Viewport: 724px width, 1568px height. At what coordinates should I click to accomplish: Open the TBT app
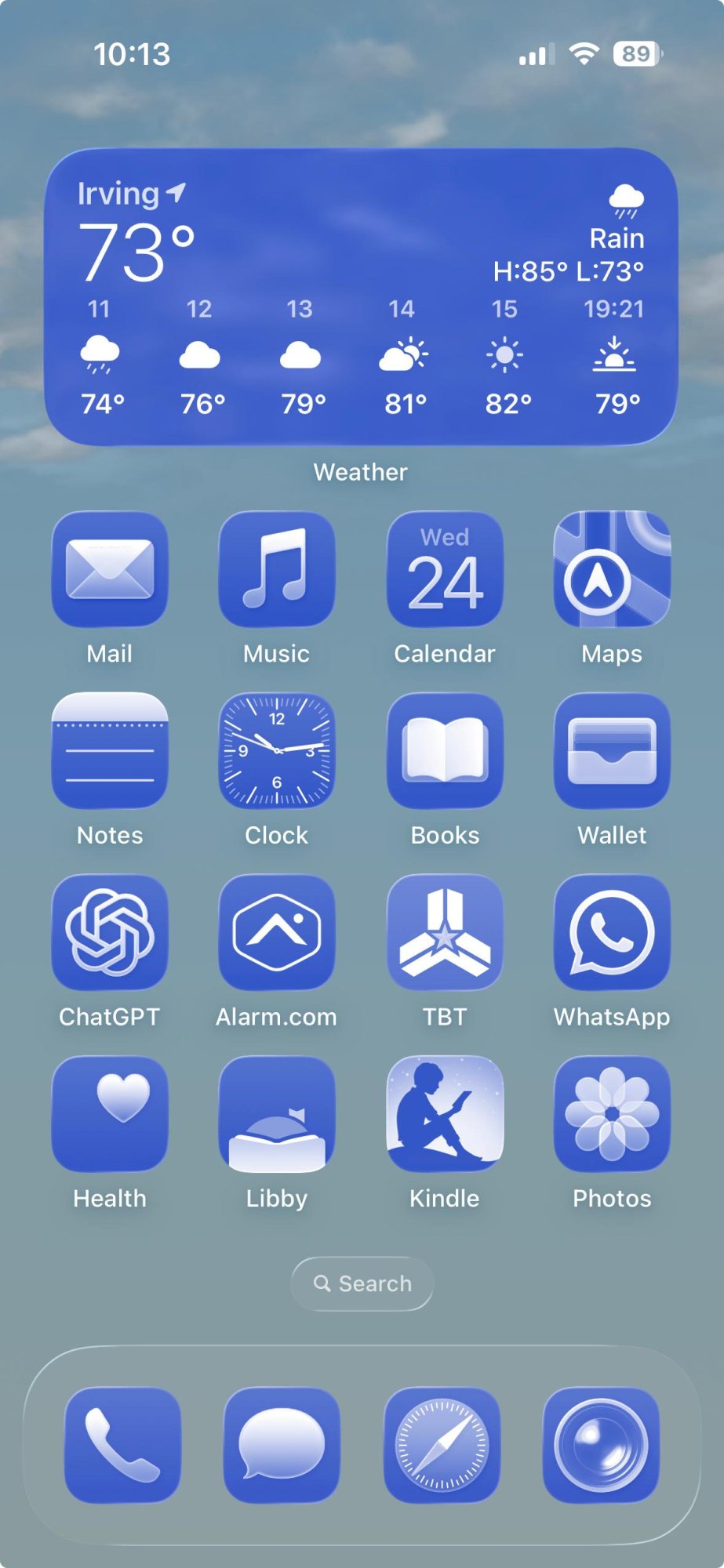(x=445, y=932)
